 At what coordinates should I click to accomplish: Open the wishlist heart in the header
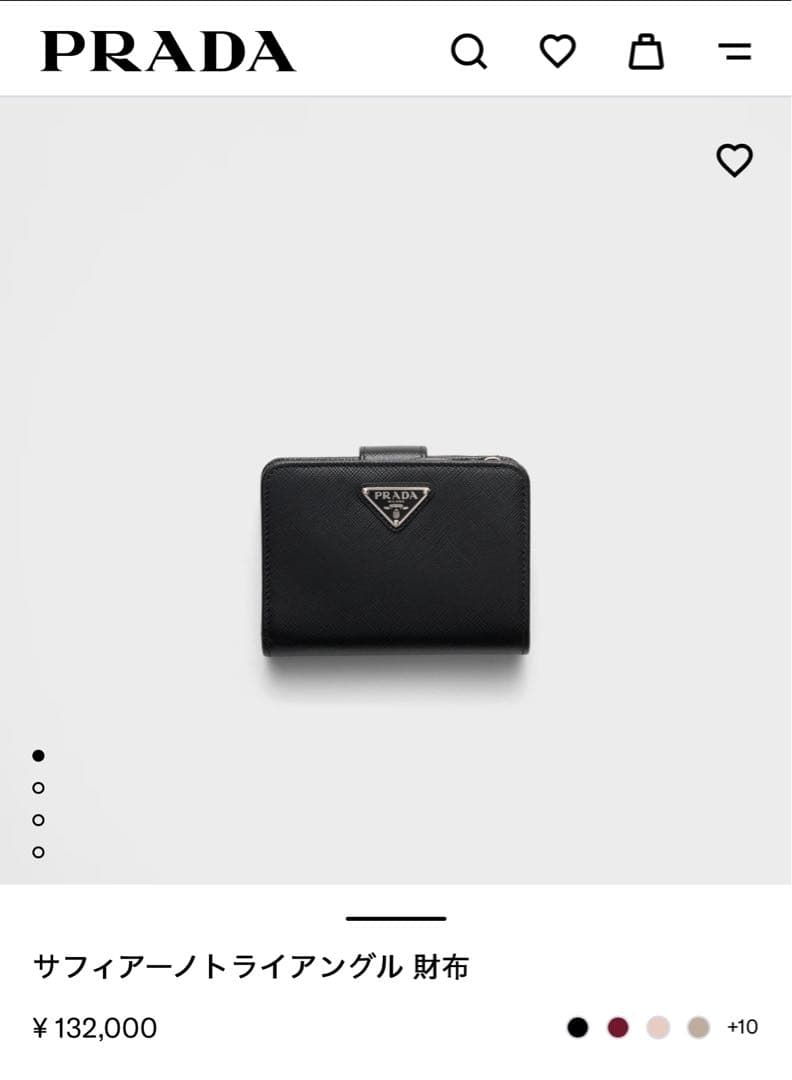[557, 51]
